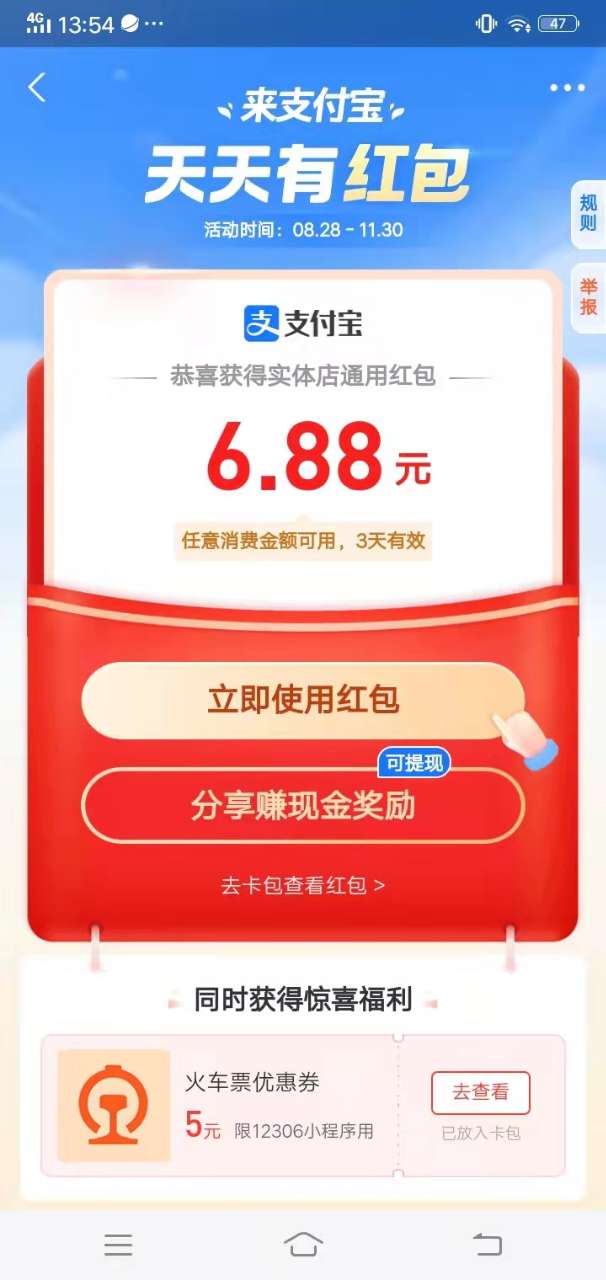
Task: Go back using the top-left arrow
Action: pyautogui.click(x=37, y=88)
